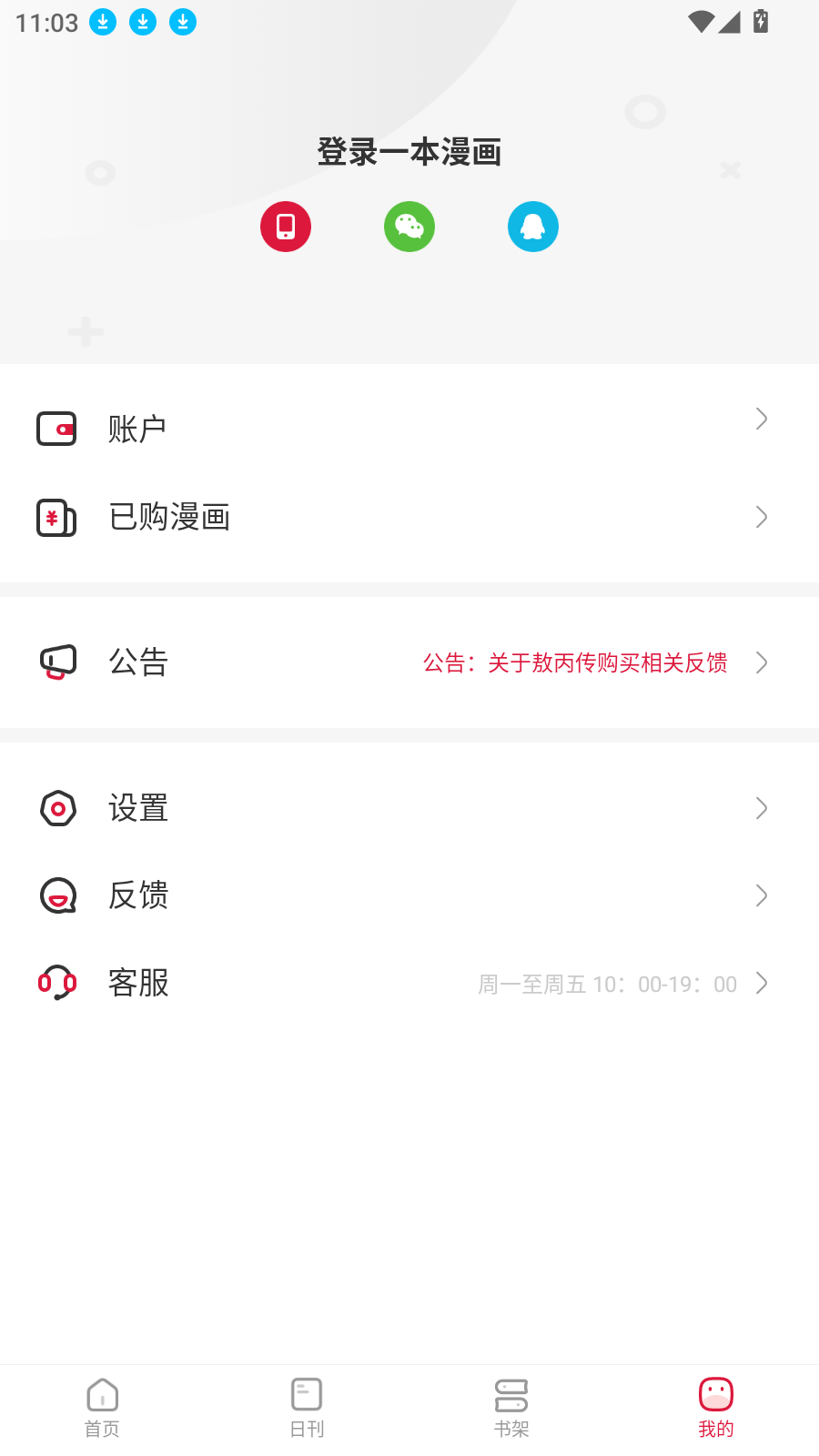This screenshot has height=1456, width=819.
Task: Open 客服 customer service
Action: [409, 983]
